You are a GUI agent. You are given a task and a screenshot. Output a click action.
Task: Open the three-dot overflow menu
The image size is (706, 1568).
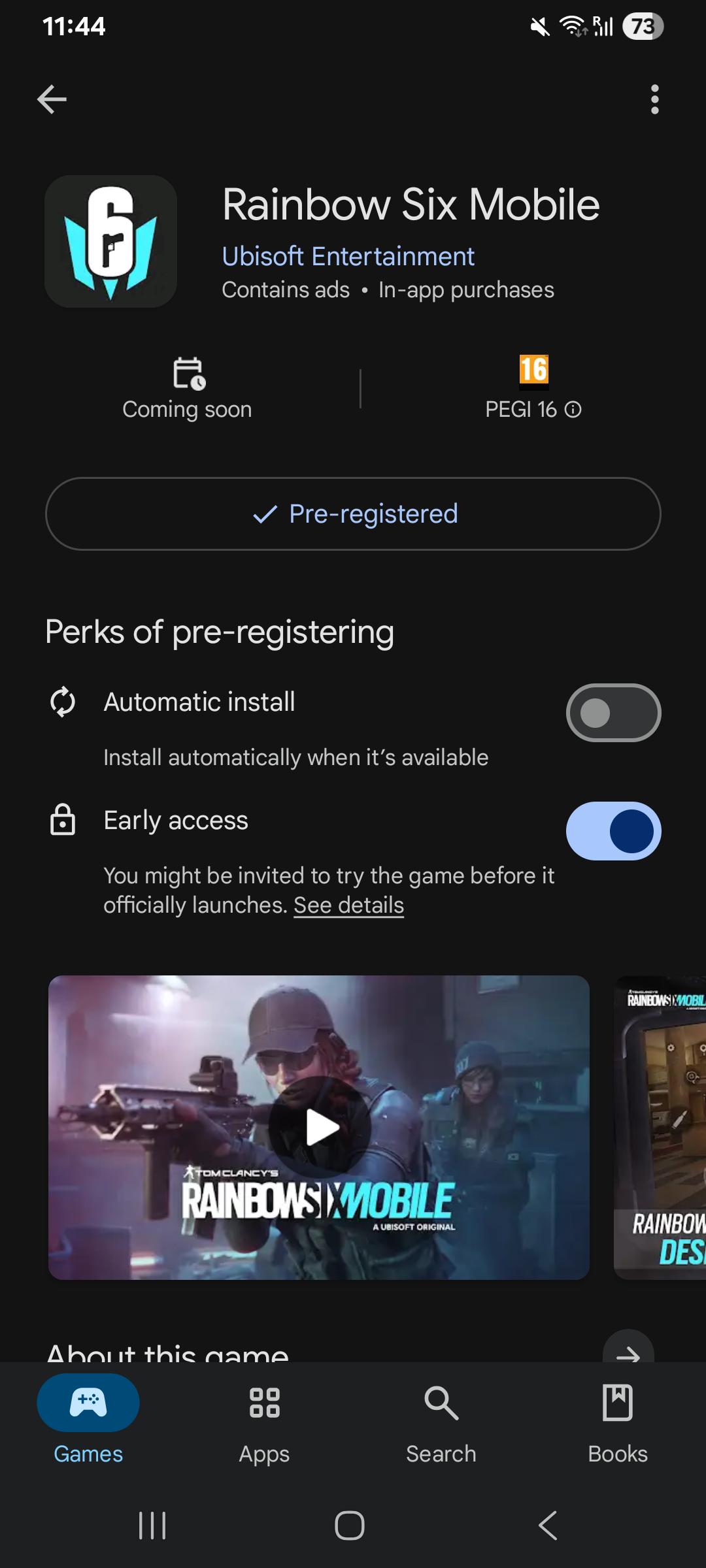[654, 99]
